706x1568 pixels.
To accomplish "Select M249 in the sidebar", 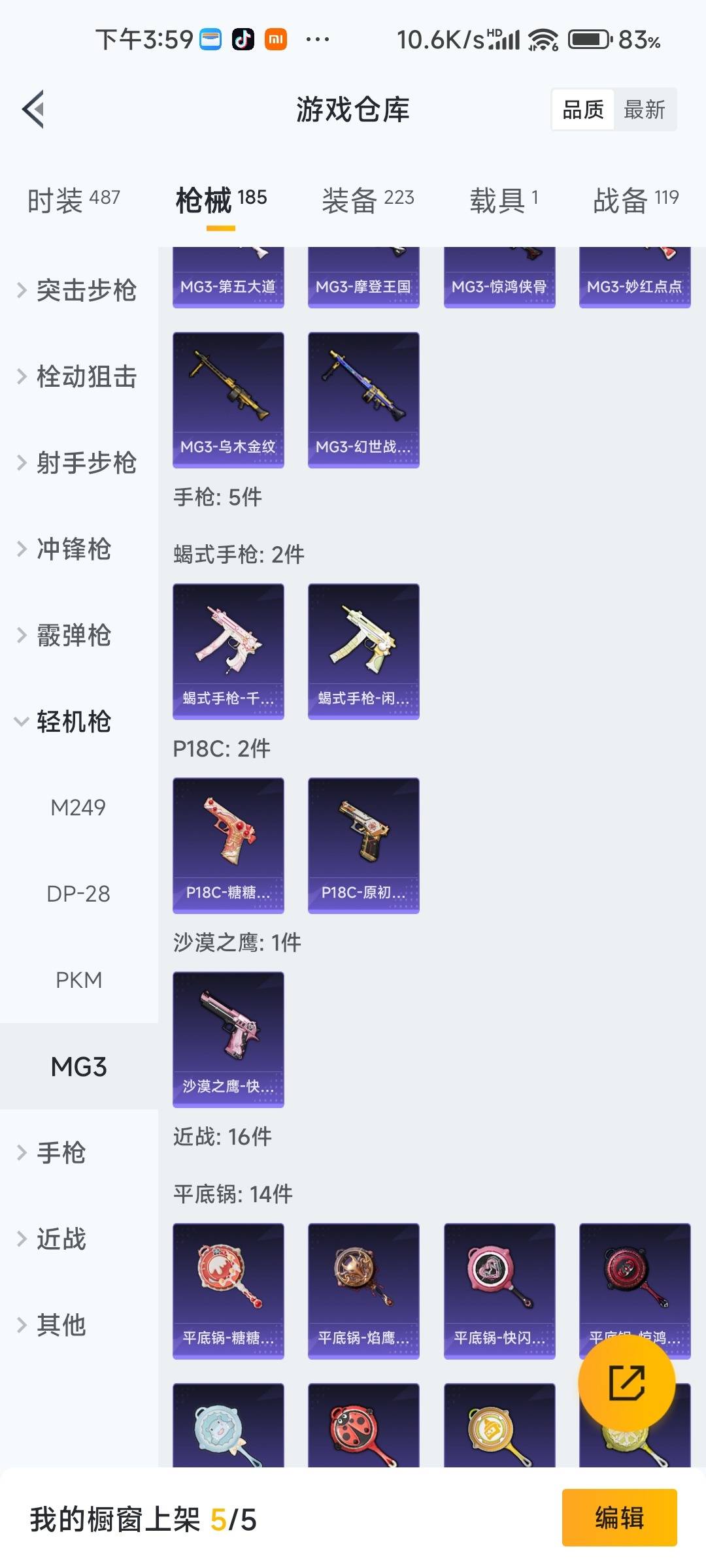I will tap(78, 808).
